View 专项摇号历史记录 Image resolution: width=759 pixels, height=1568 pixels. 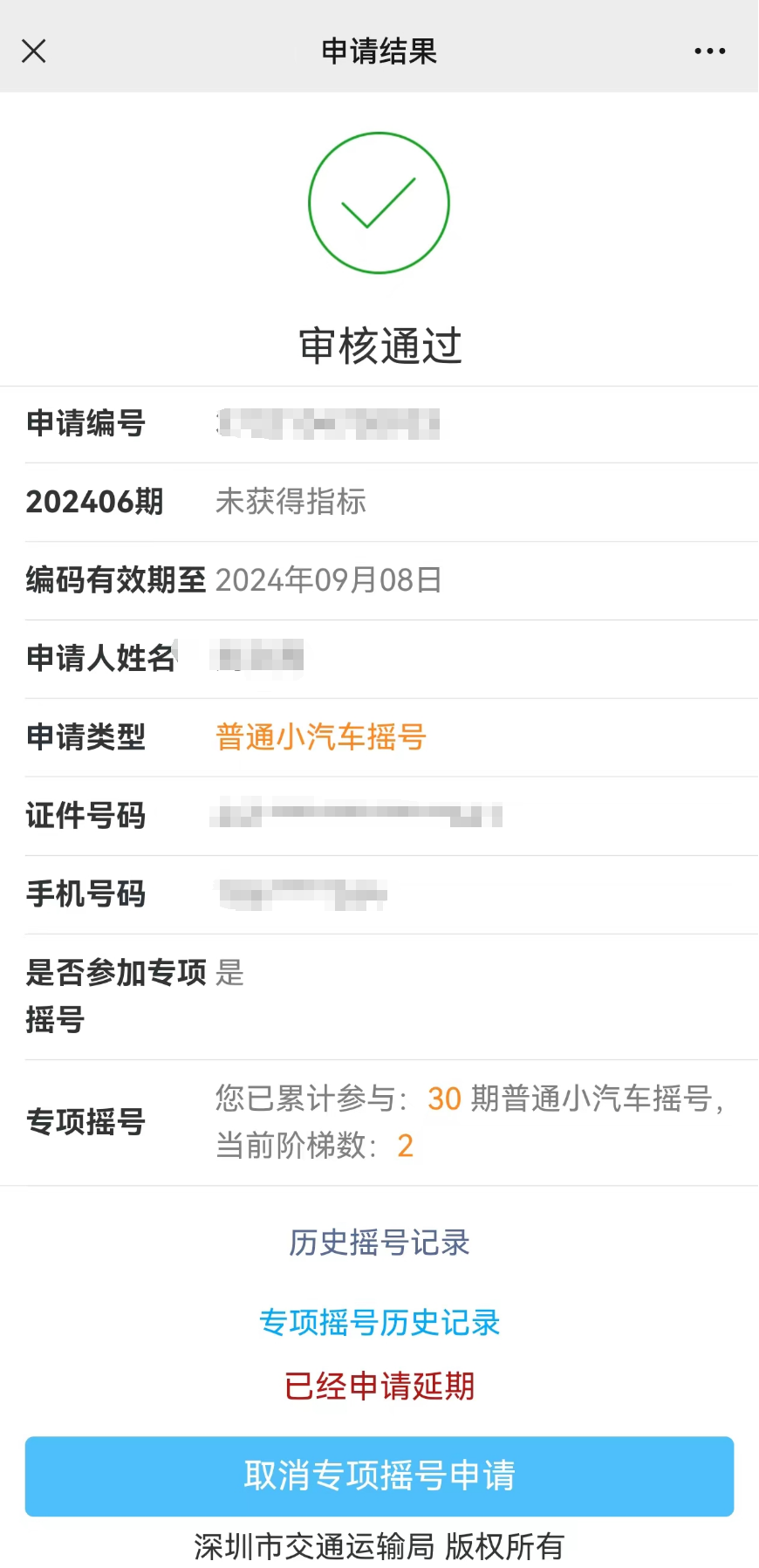pyautogui.click(x=379, y=1323)
